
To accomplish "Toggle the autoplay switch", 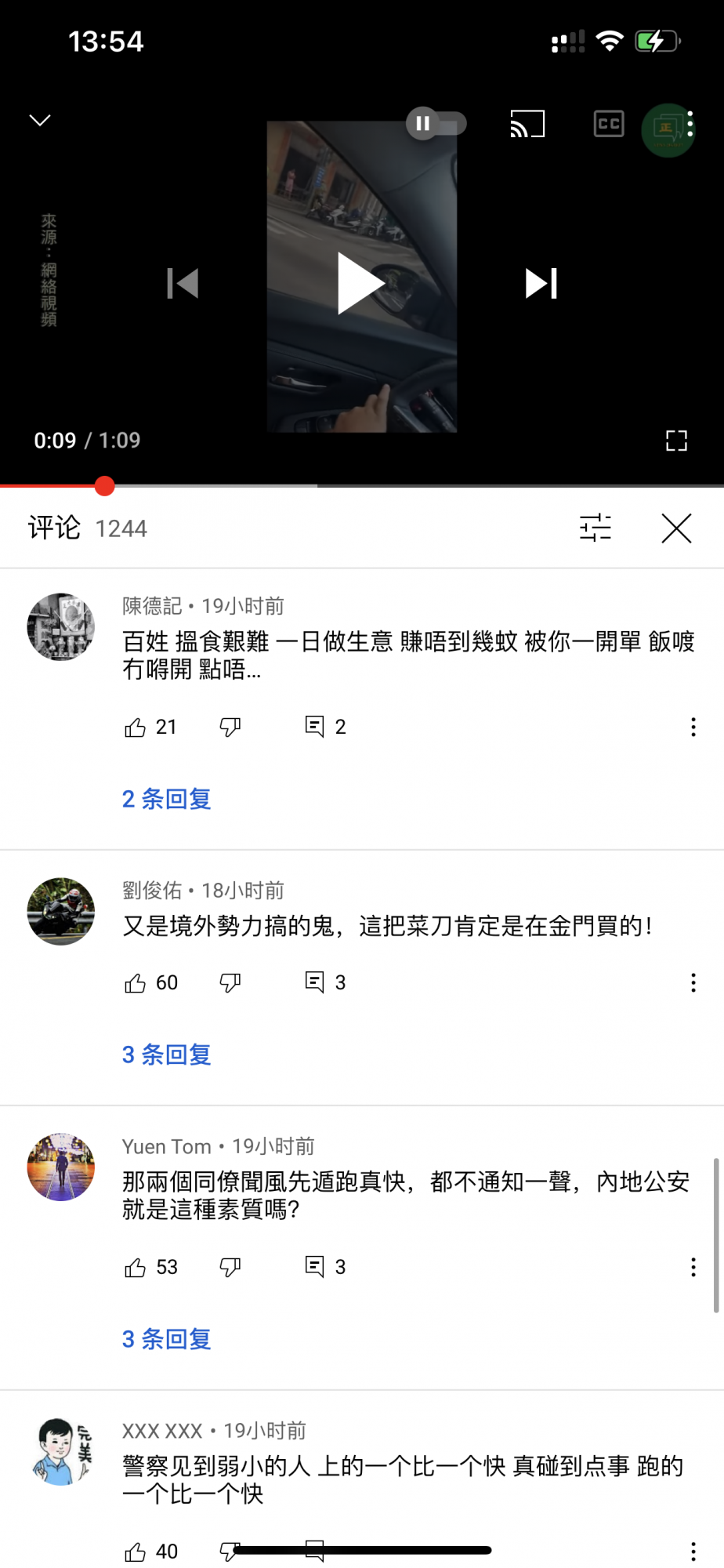I will coord(436,124).
